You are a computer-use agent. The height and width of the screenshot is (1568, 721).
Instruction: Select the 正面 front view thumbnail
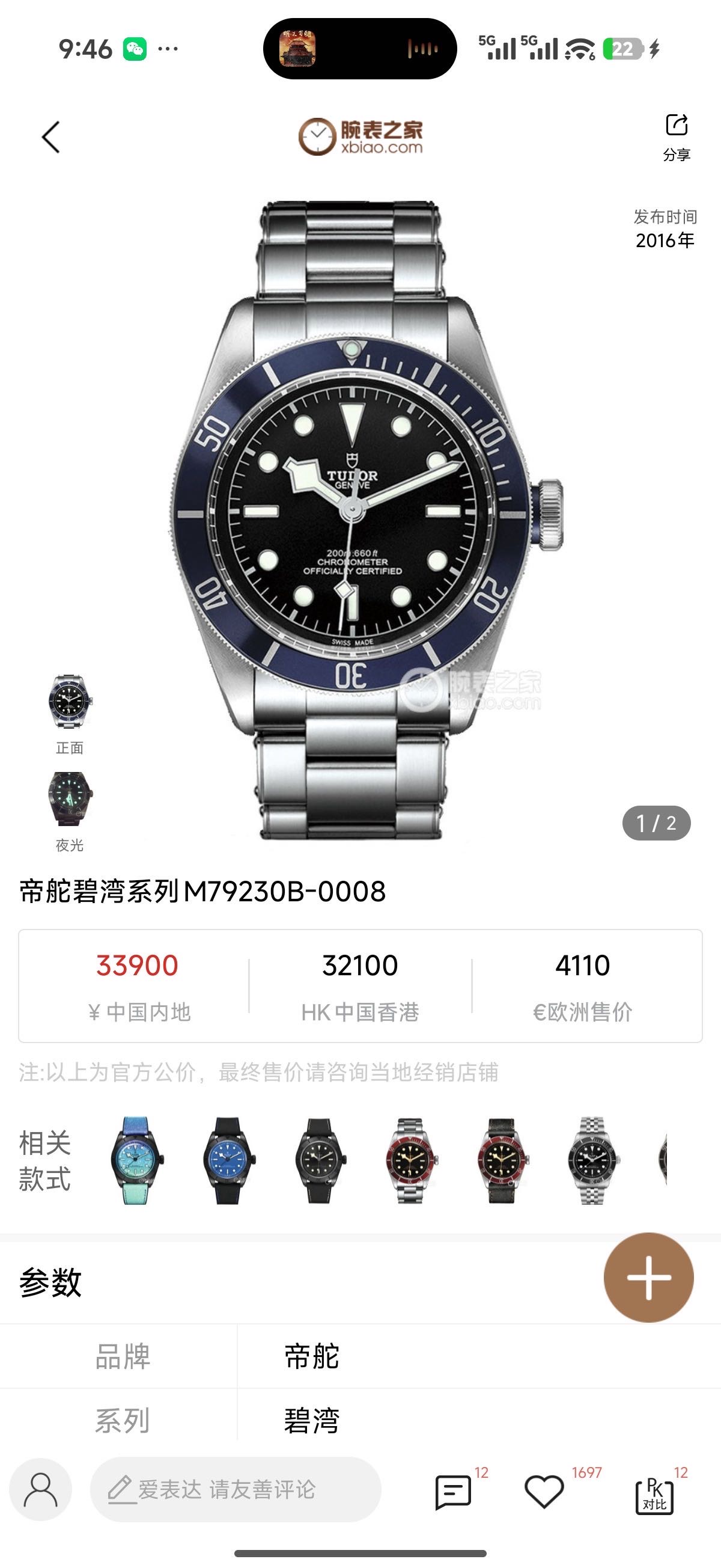coord(70,702)
